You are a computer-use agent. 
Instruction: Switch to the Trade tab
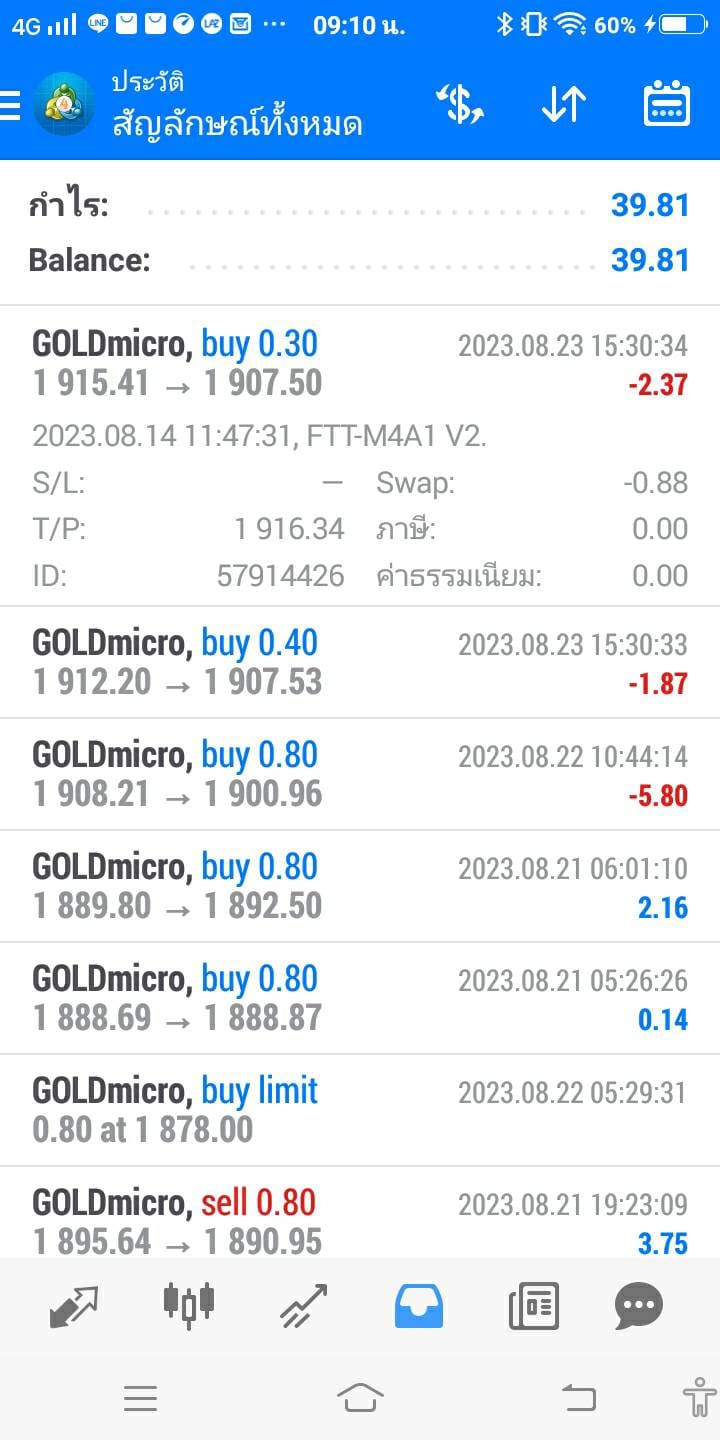point(304,1306)
